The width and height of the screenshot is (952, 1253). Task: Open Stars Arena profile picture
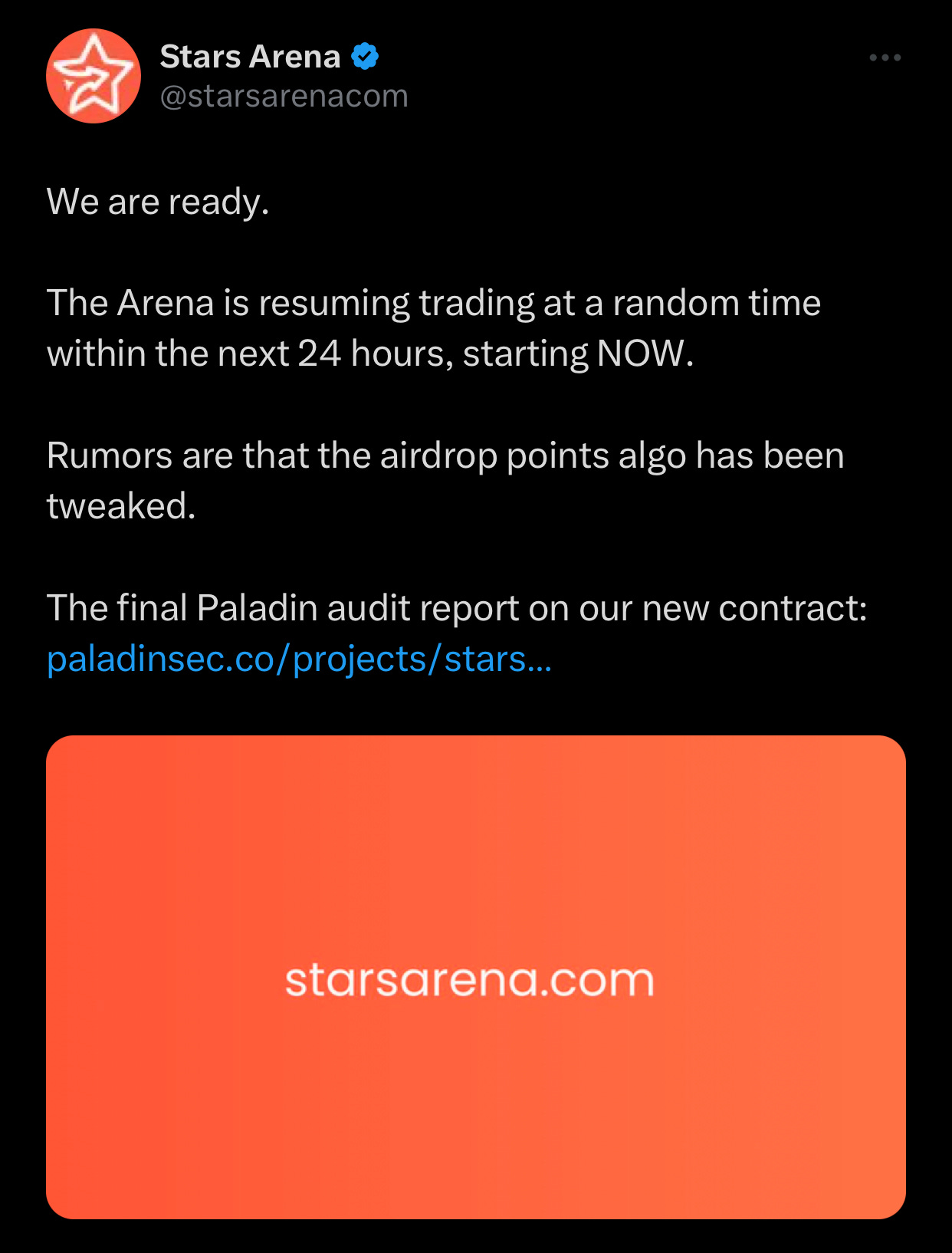(x=94, y=76)
